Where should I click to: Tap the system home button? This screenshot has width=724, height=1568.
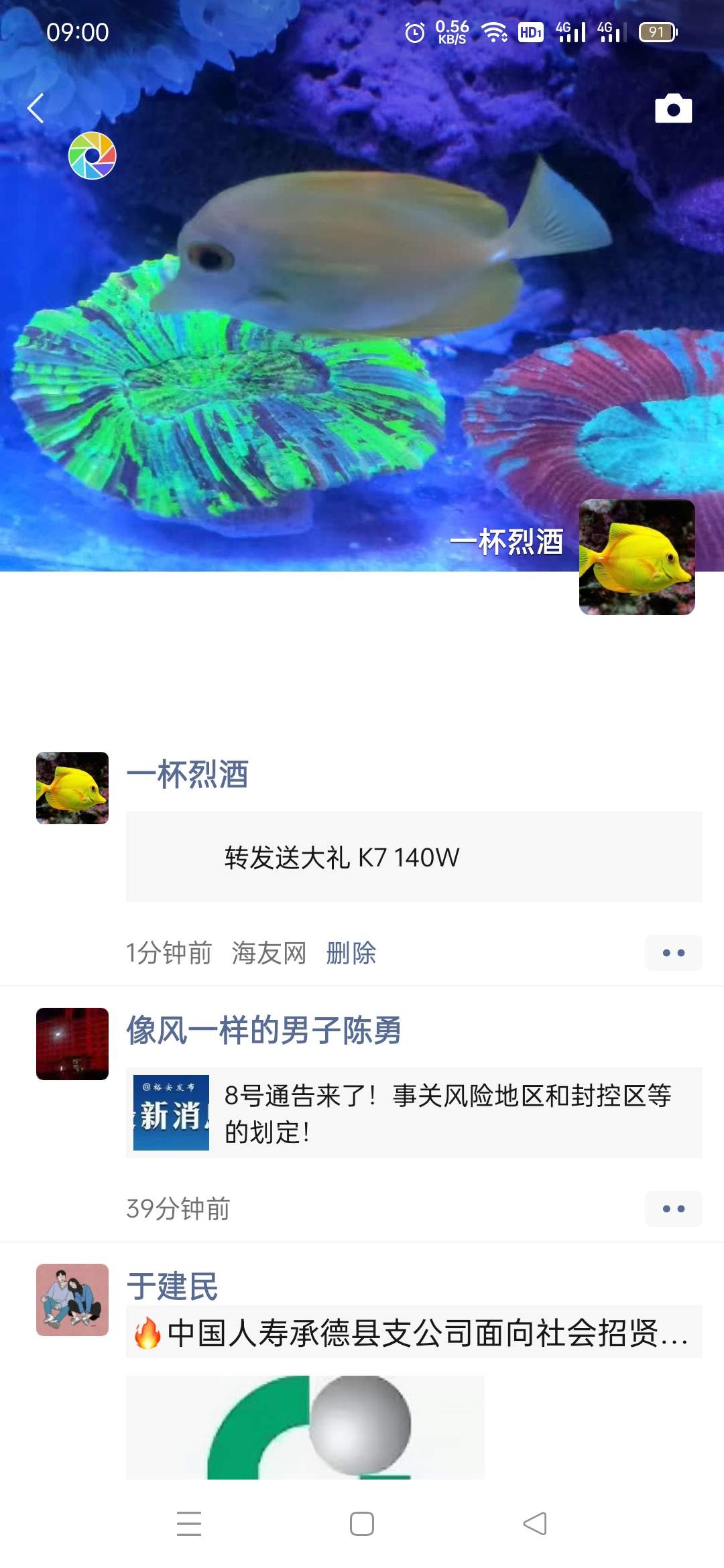coord(362,1524)
